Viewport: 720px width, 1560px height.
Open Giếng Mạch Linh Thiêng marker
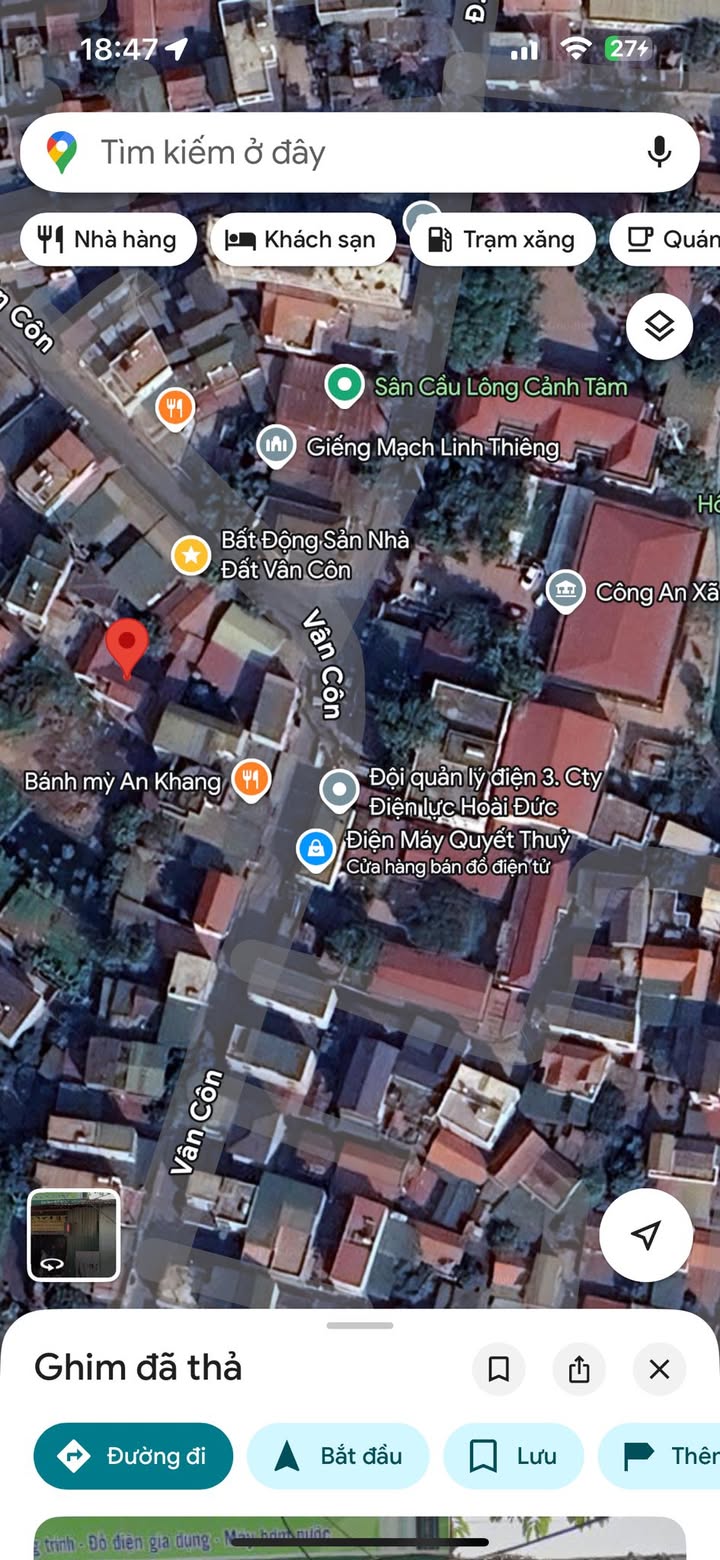pyautogui.click(x=275, y=446)
